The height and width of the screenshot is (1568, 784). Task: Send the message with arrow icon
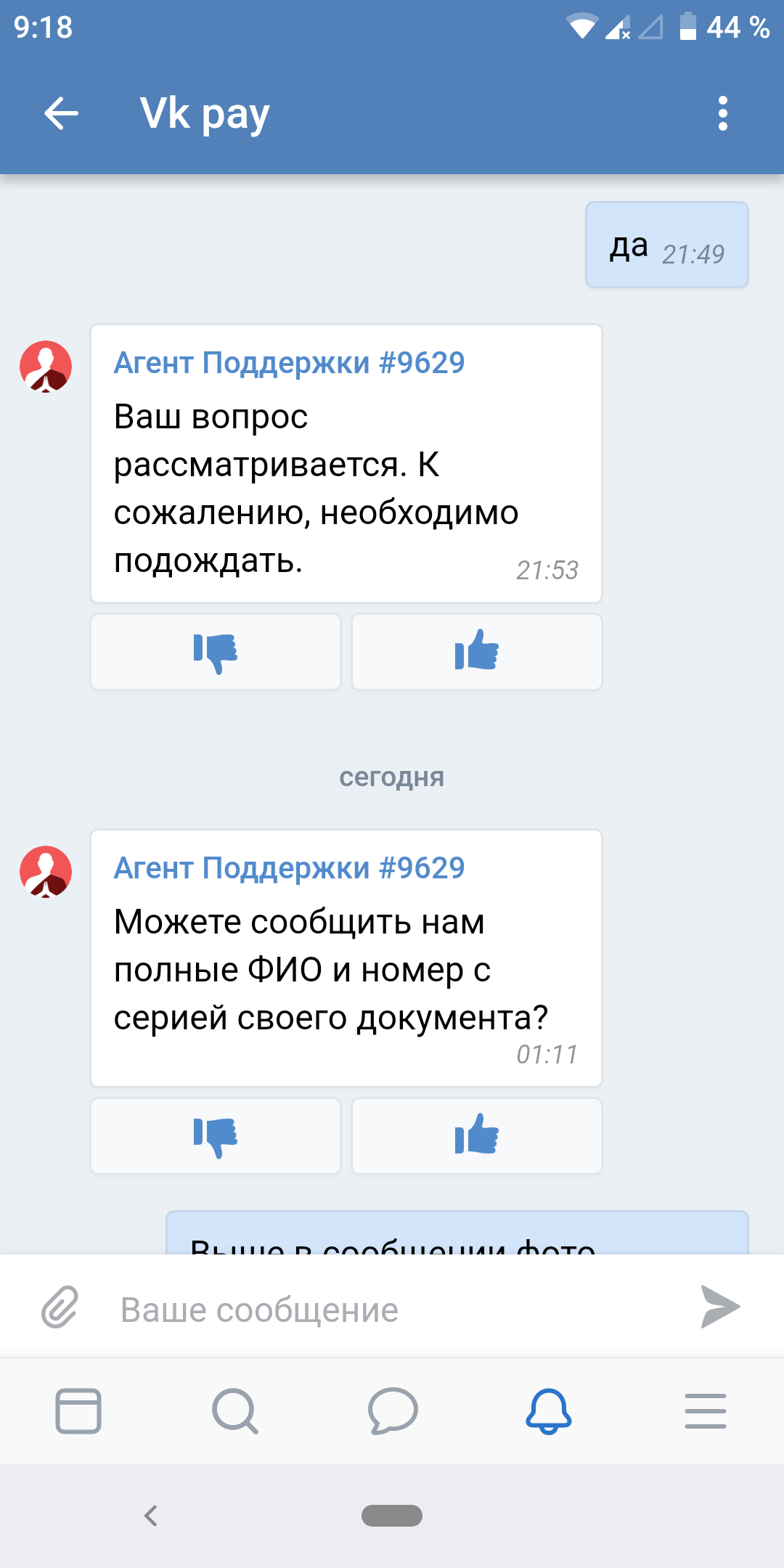pos(719,1307)
